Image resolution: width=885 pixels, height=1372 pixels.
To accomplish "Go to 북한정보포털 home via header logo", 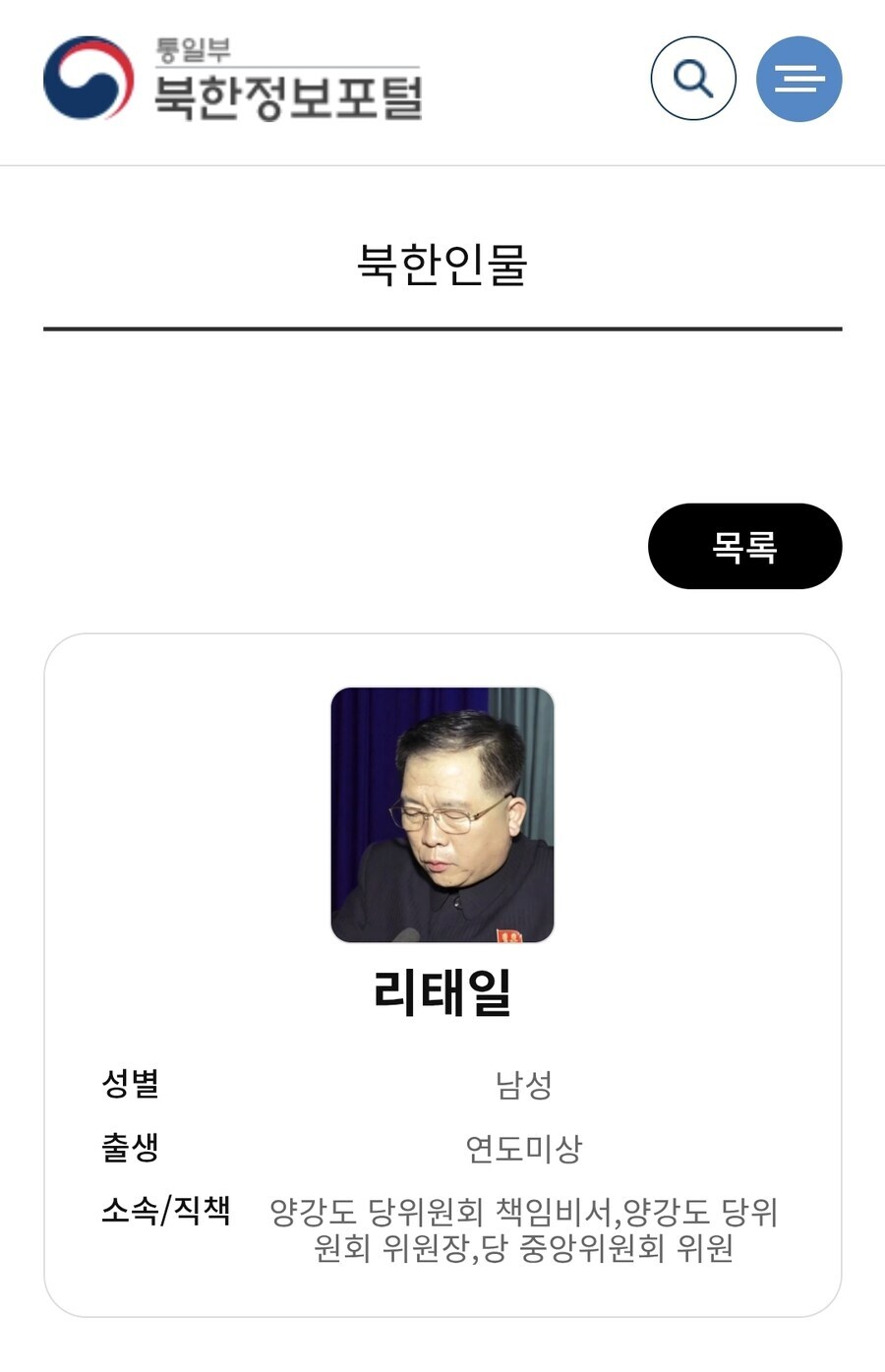I will (x=234, y=80).
